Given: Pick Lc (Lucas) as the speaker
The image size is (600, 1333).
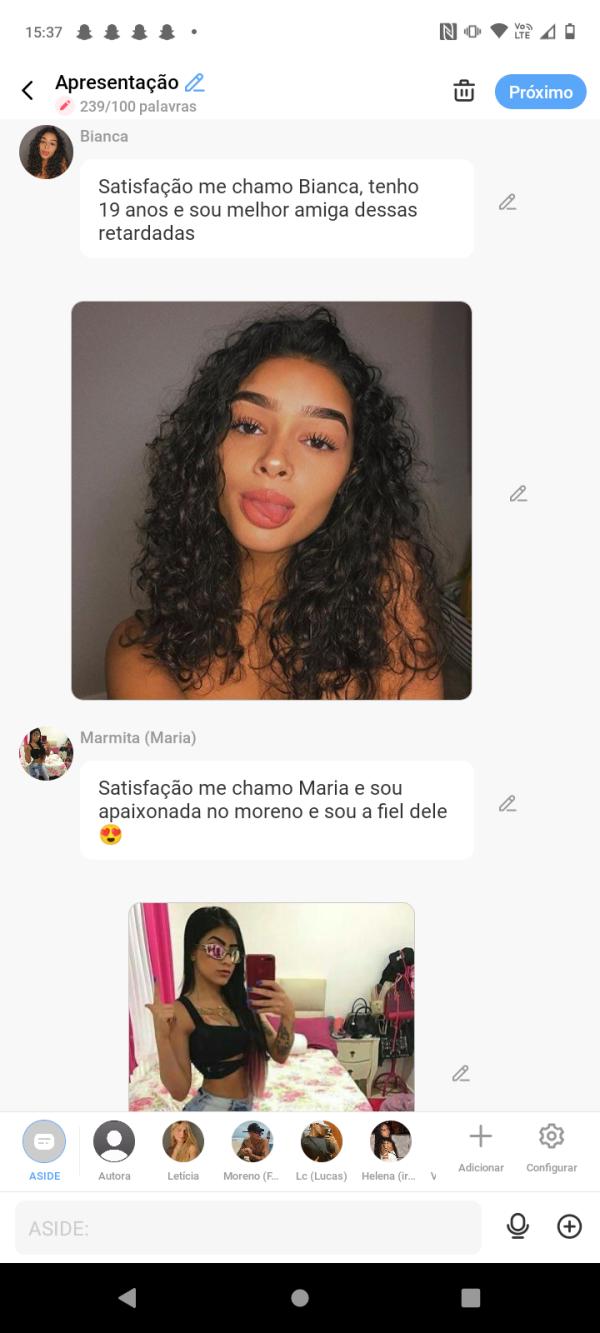Looking at the screenshot, I should click(x=321, y=1149).
